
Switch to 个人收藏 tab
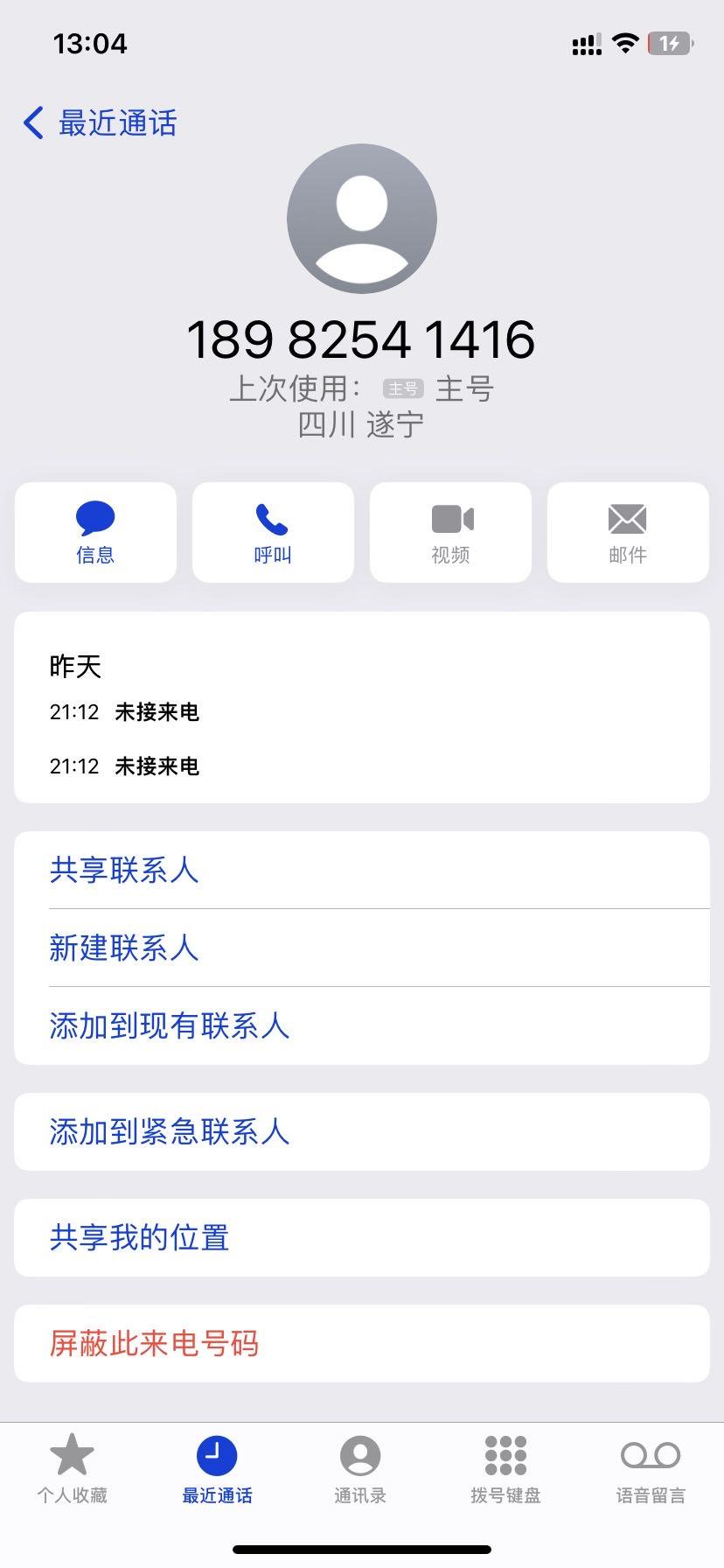pos(72,1470)
